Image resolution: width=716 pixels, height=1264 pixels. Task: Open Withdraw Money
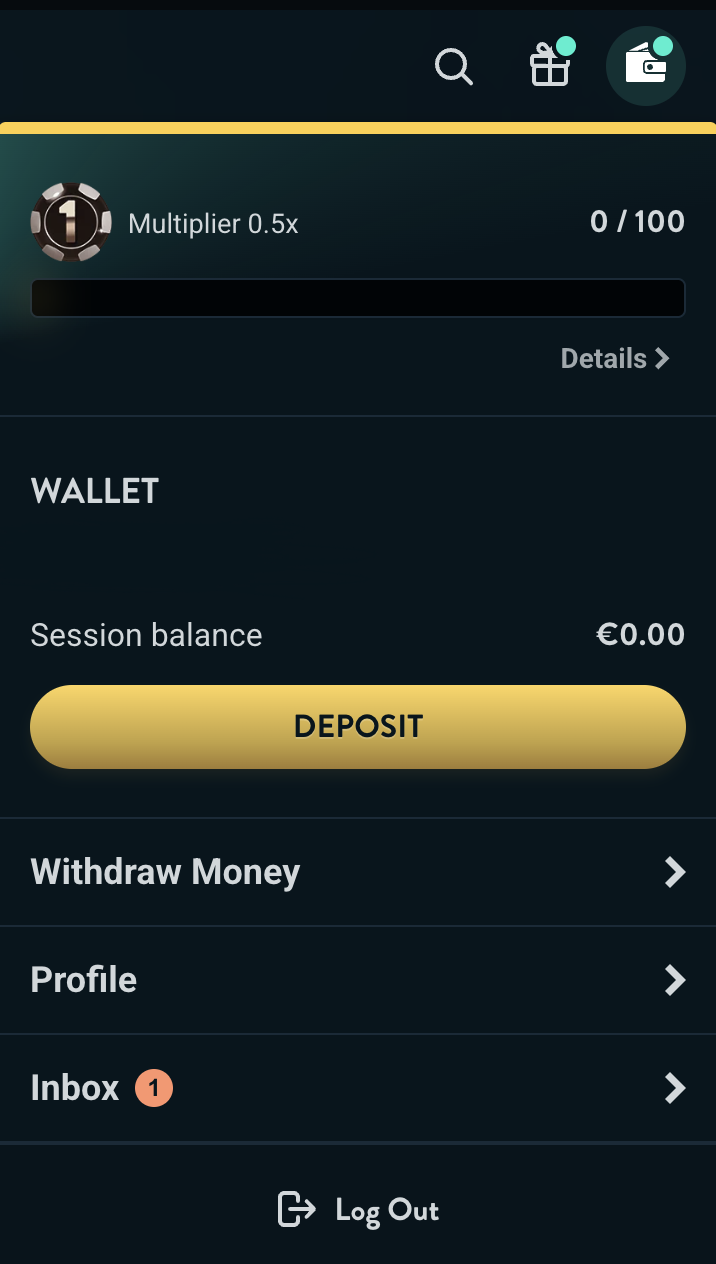click(x=358, y=872)
